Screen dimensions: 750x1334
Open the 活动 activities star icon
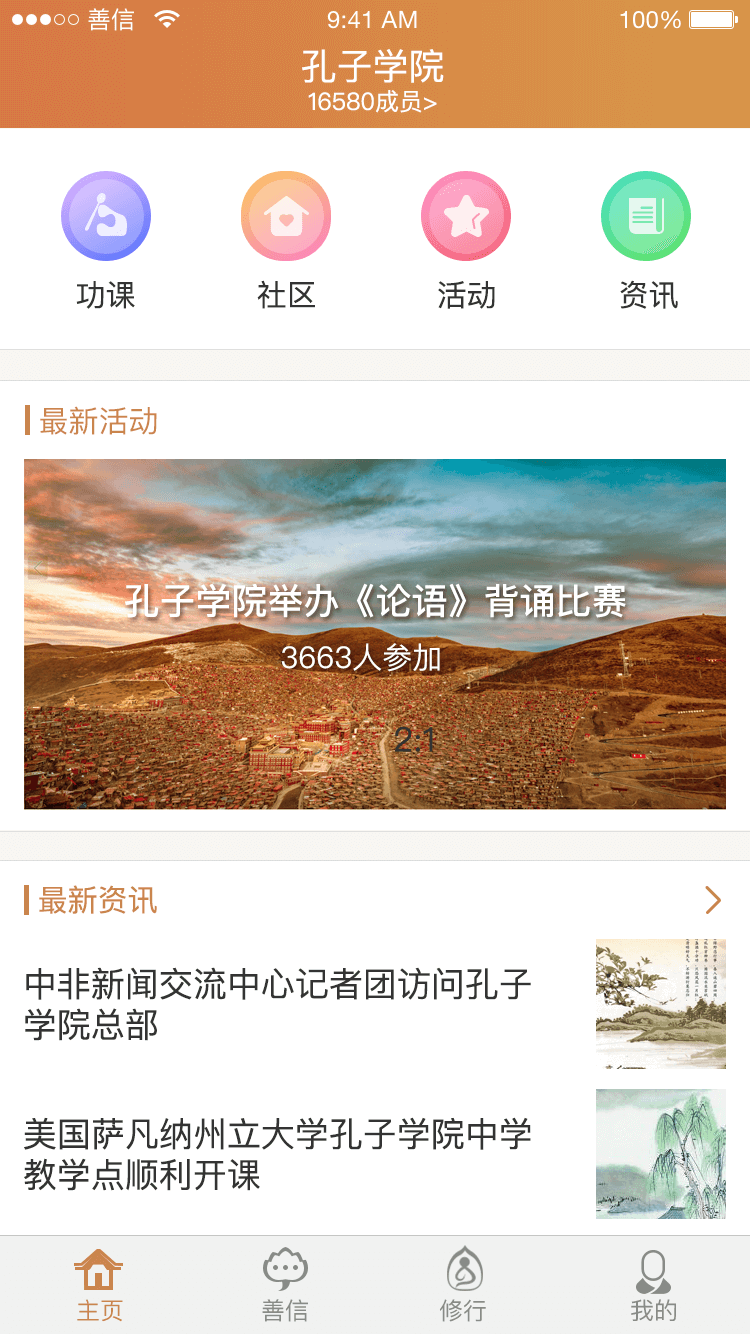(x=465, y=216)
